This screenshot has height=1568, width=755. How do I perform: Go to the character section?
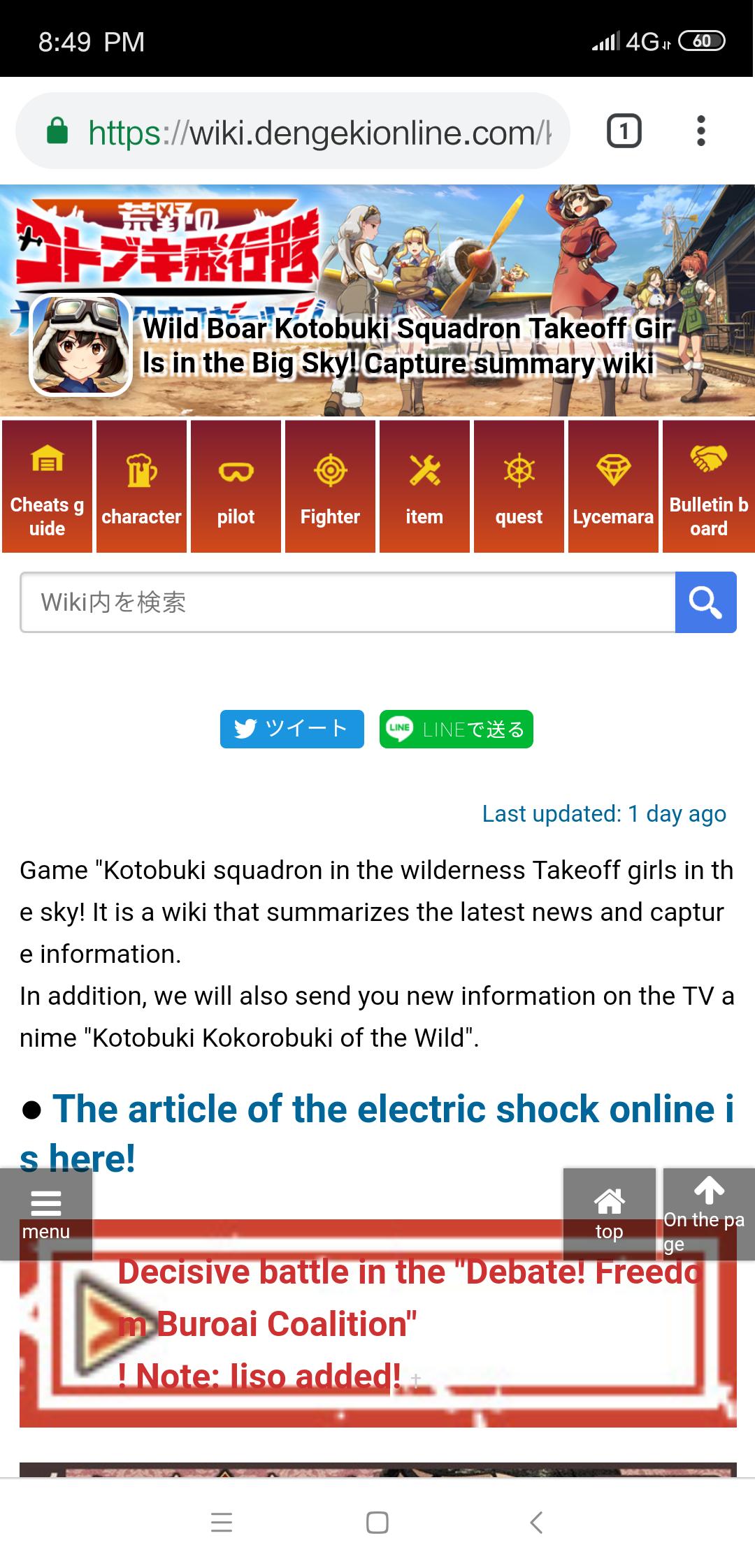141,486
